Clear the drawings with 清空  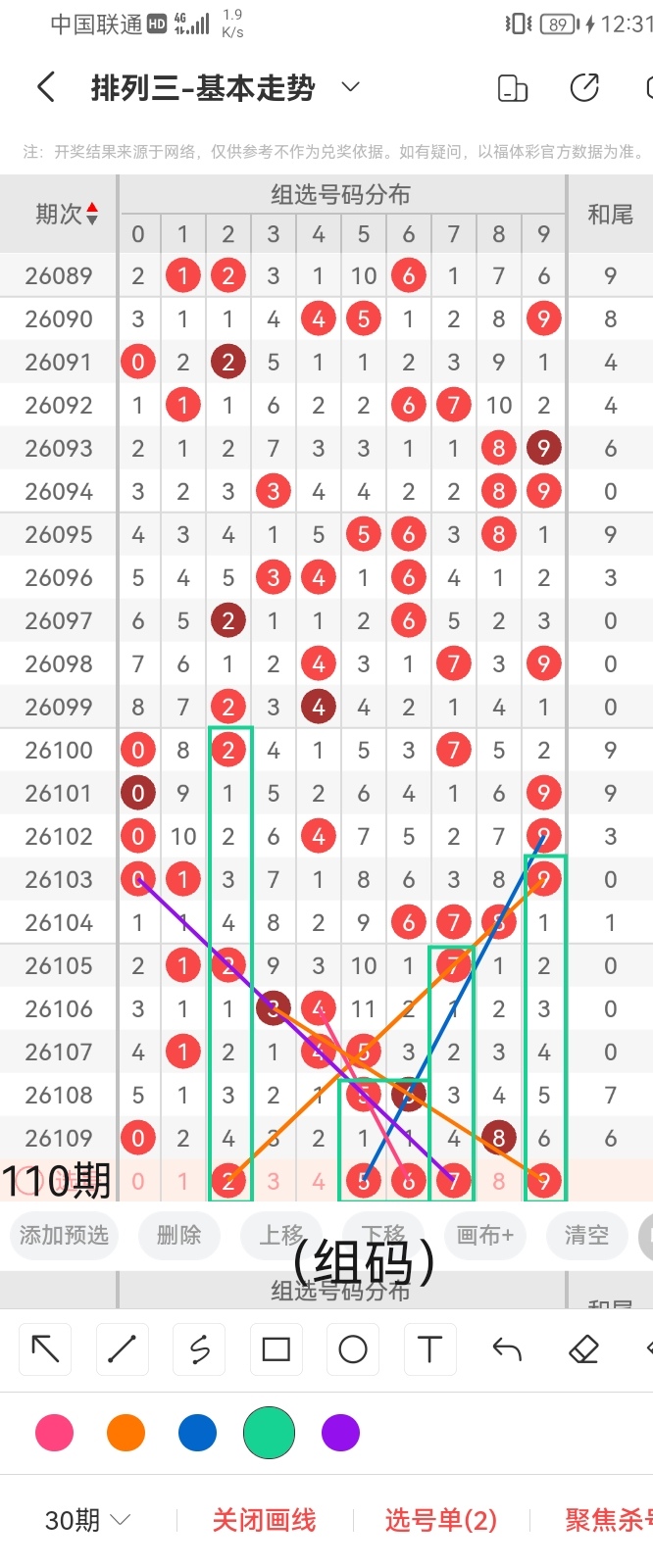pos(586,1235)
